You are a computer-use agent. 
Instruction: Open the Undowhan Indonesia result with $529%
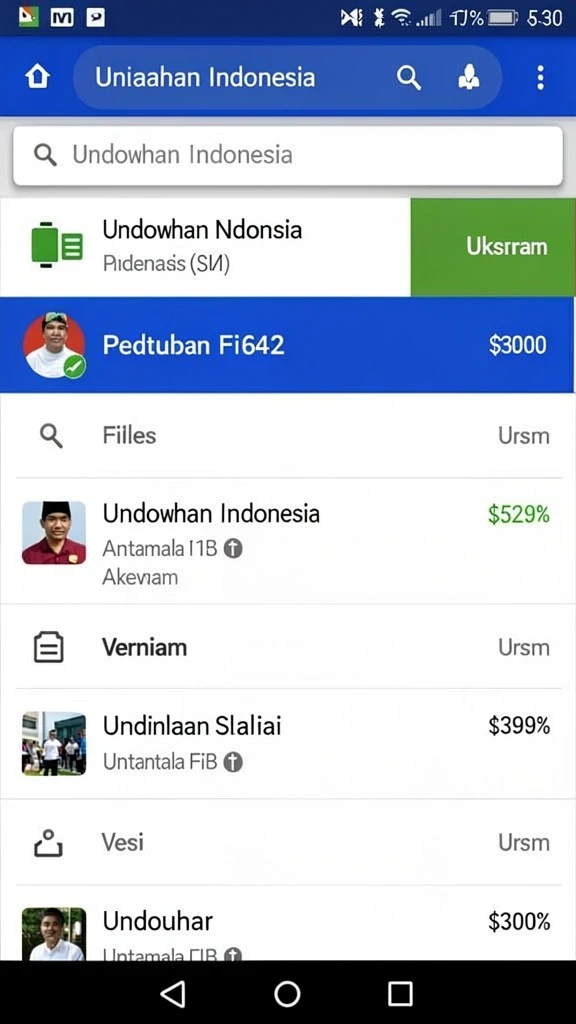tap(288, 541)
